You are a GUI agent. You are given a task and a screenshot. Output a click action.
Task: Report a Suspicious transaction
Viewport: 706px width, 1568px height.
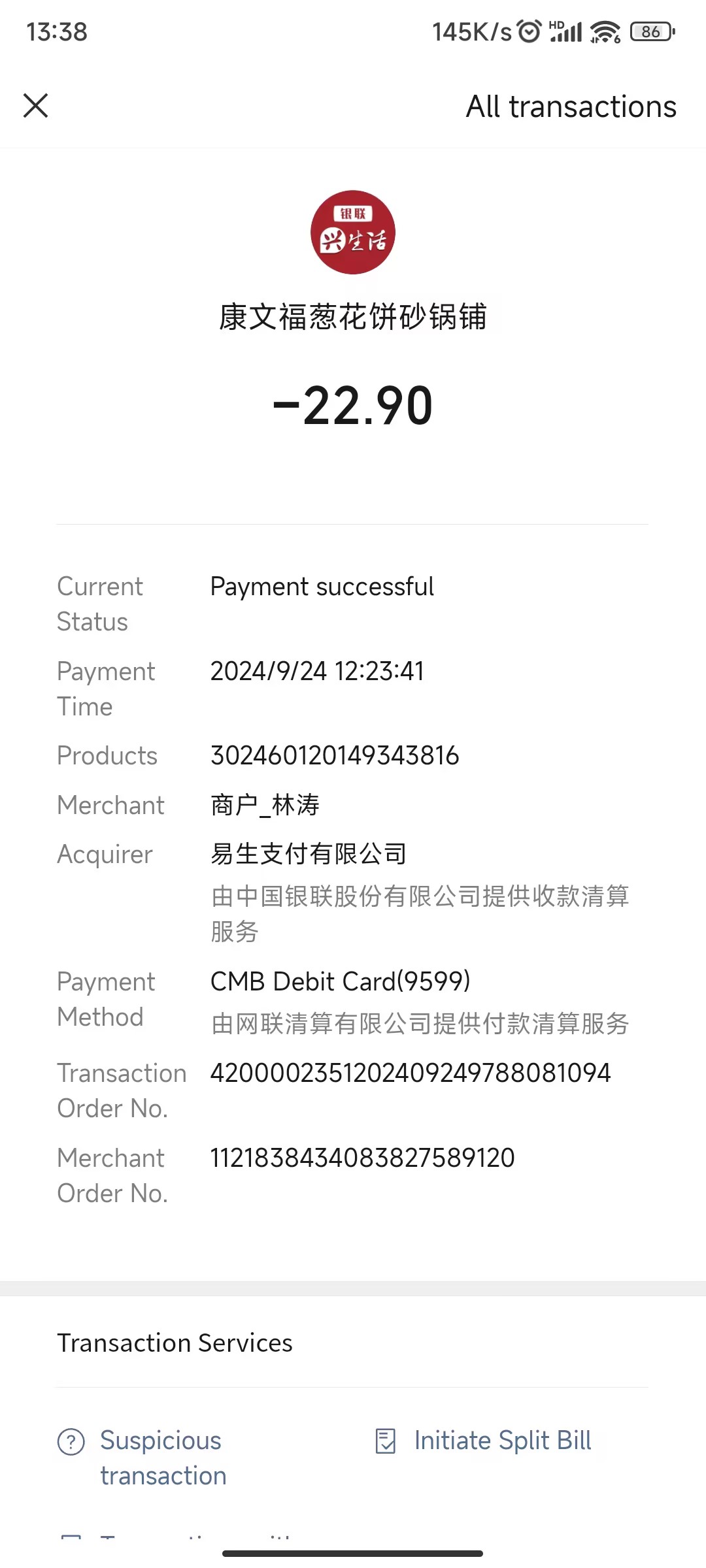click(x=161, y=1458)
